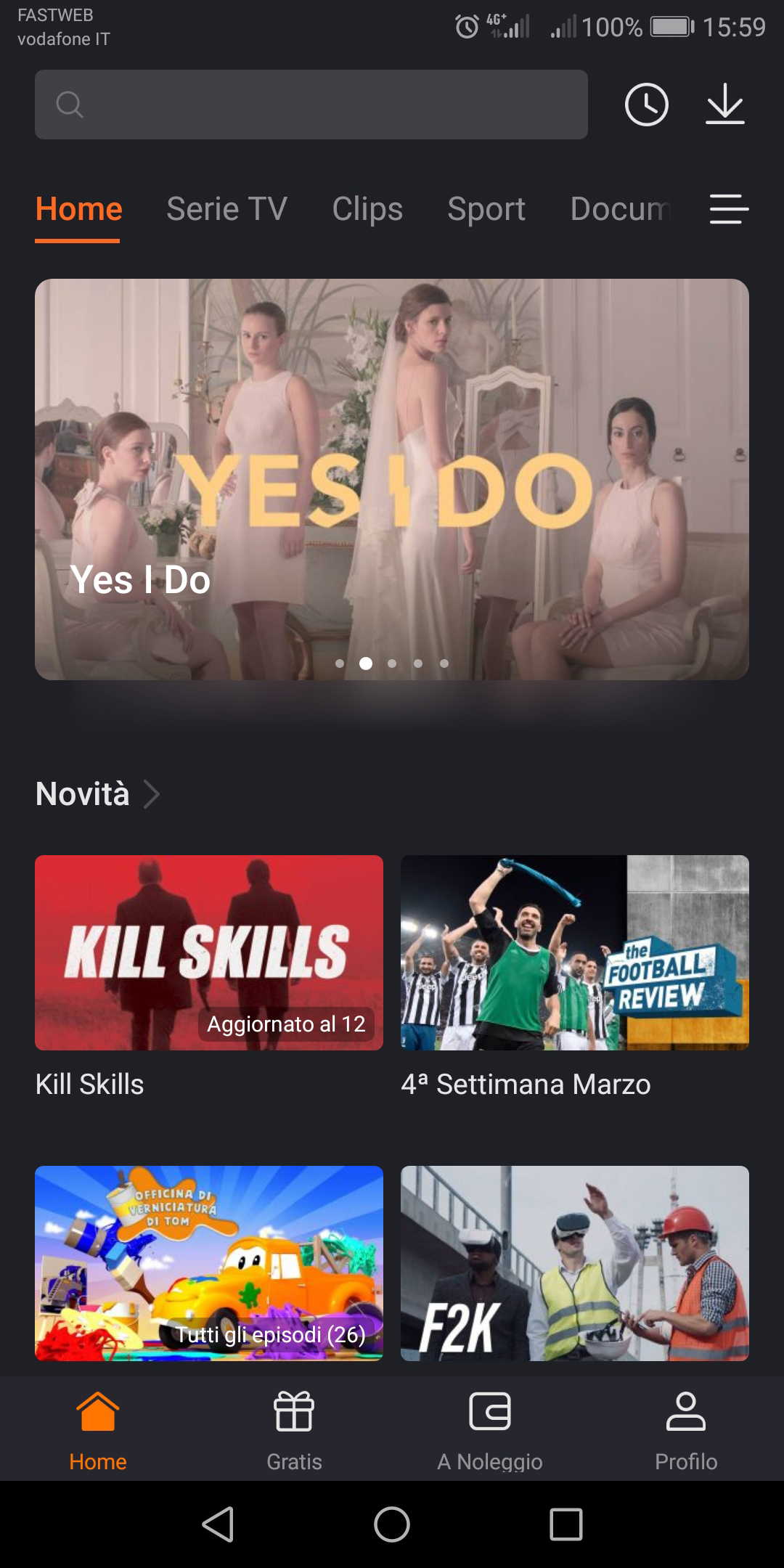Open viewing history via the clock icon
784x1568 pixels.
pyautogui.click(x=647, y=104)
